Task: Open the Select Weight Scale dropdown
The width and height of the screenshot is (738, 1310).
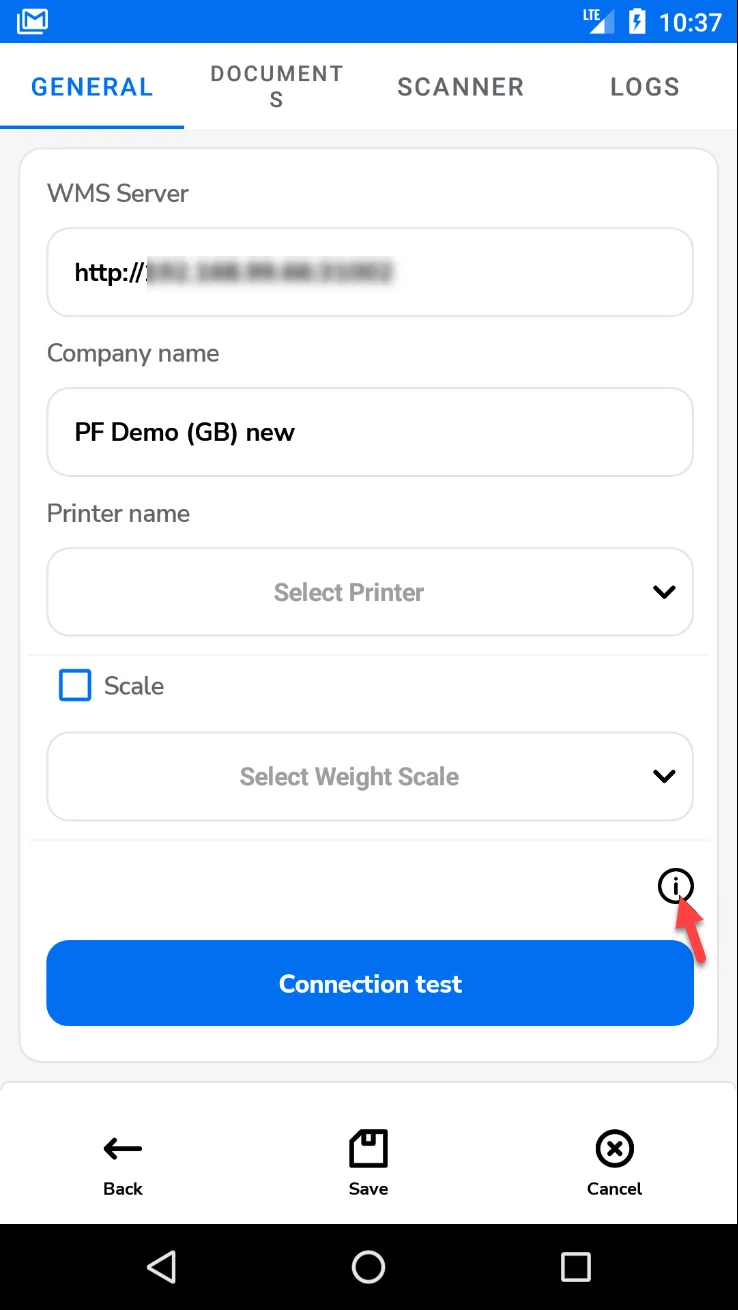Action: click(370, 777)
